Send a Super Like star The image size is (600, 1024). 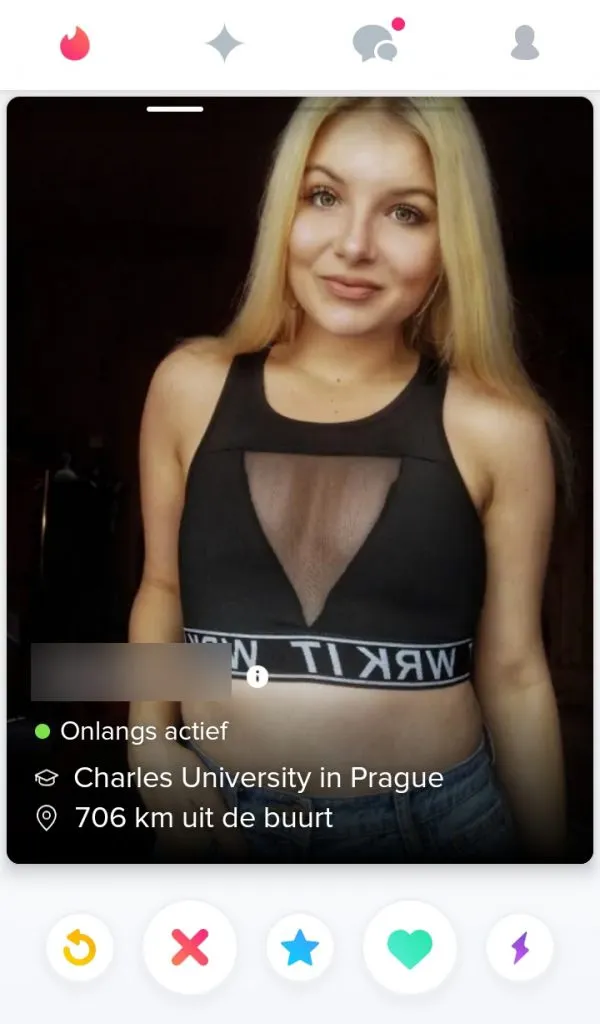point(300,947)
